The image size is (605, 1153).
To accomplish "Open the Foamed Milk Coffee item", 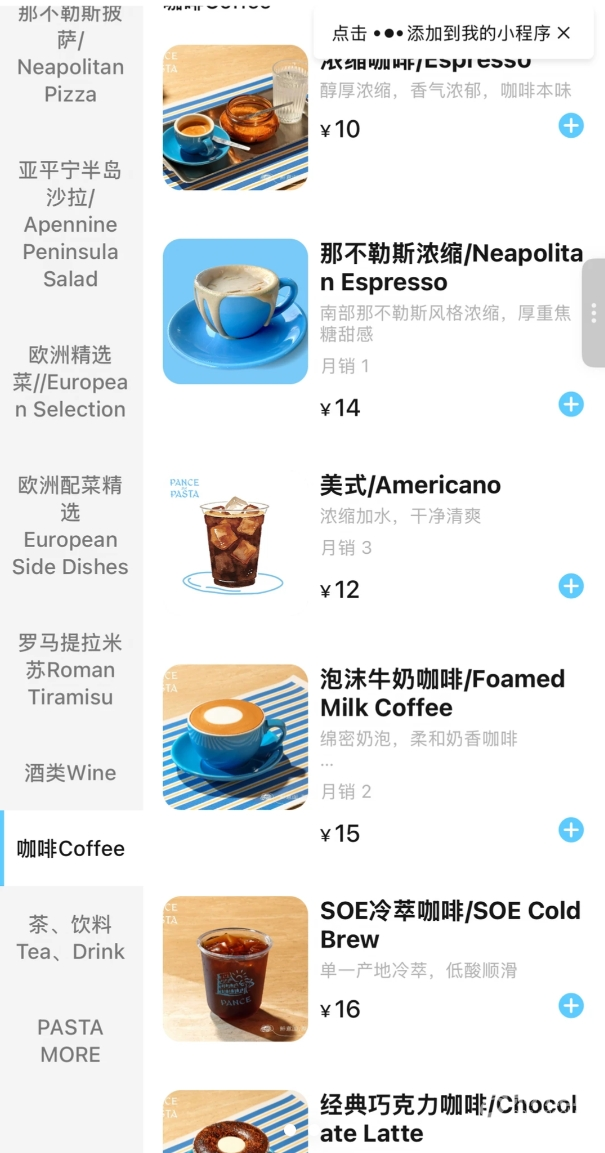I will coord(443,693).
